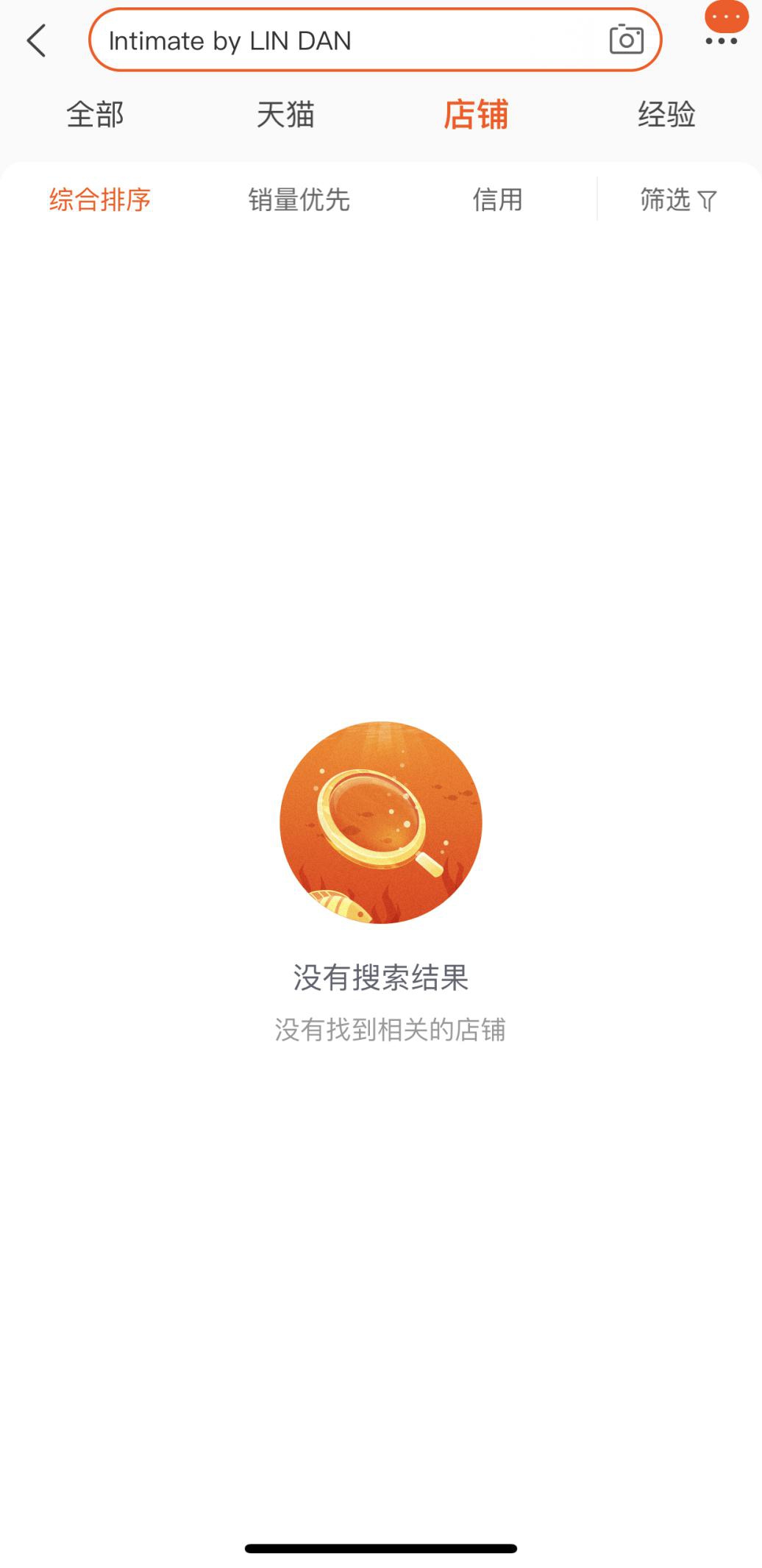Go back using the left arrow
The height and width of the screenshot is (1568, 762).
pos(37,40)
